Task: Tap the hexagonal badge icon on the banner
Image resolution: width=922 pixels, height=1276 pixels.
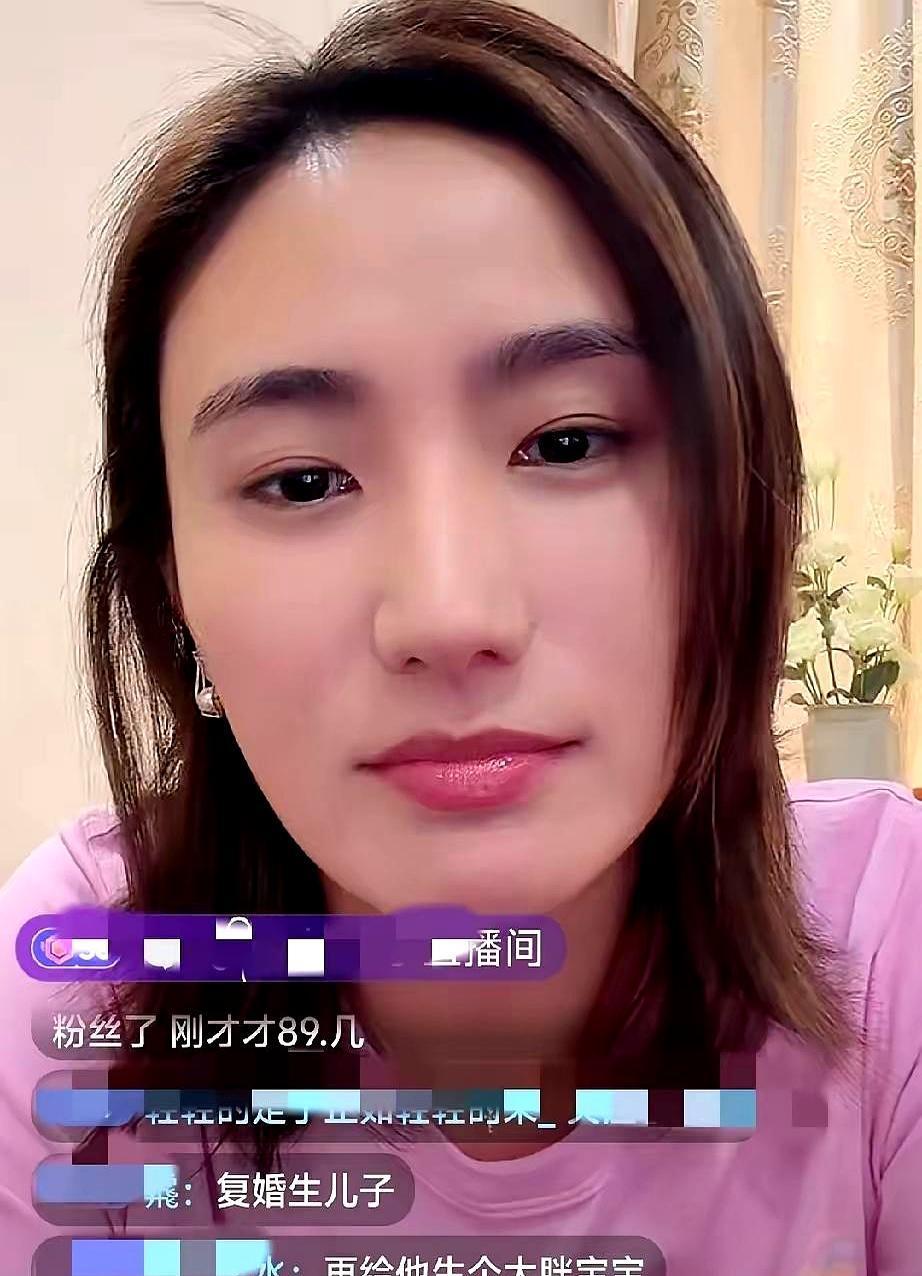Action: tap(56, 946)
